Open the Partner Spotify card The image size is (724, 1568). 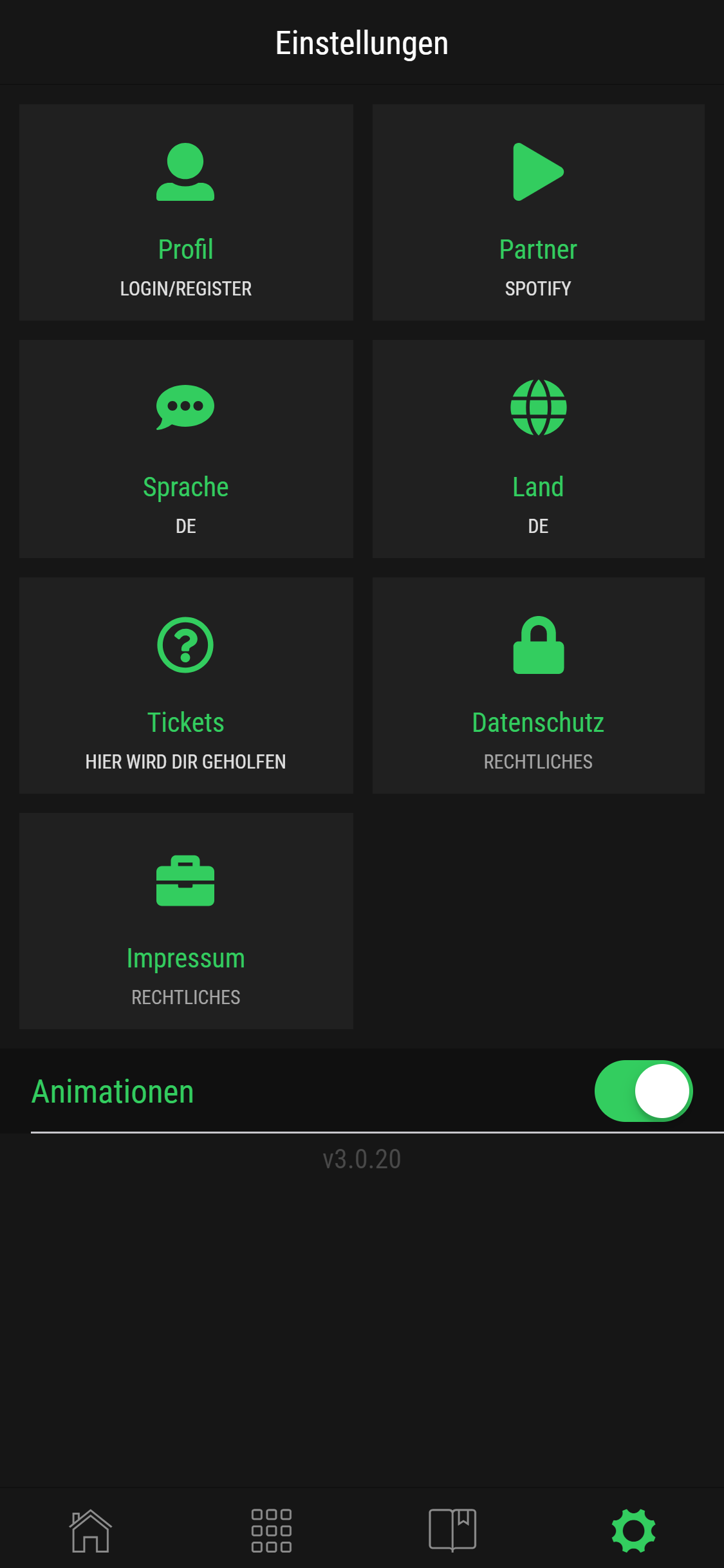pos(538,212)
